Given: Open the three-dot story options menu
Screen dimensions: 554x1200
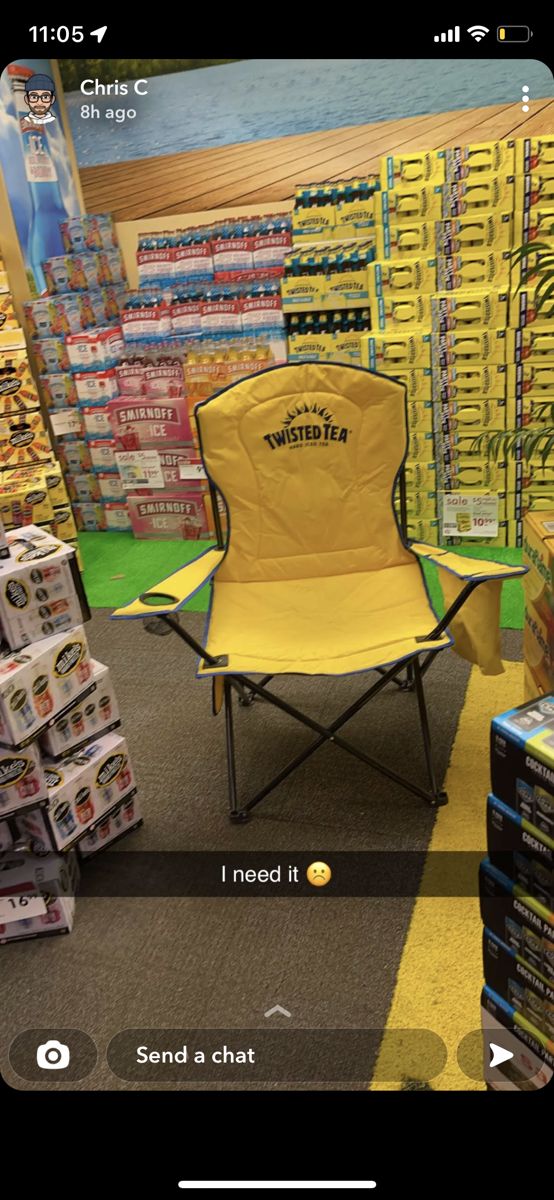Looking at the screenshot, I should (525, 98).
